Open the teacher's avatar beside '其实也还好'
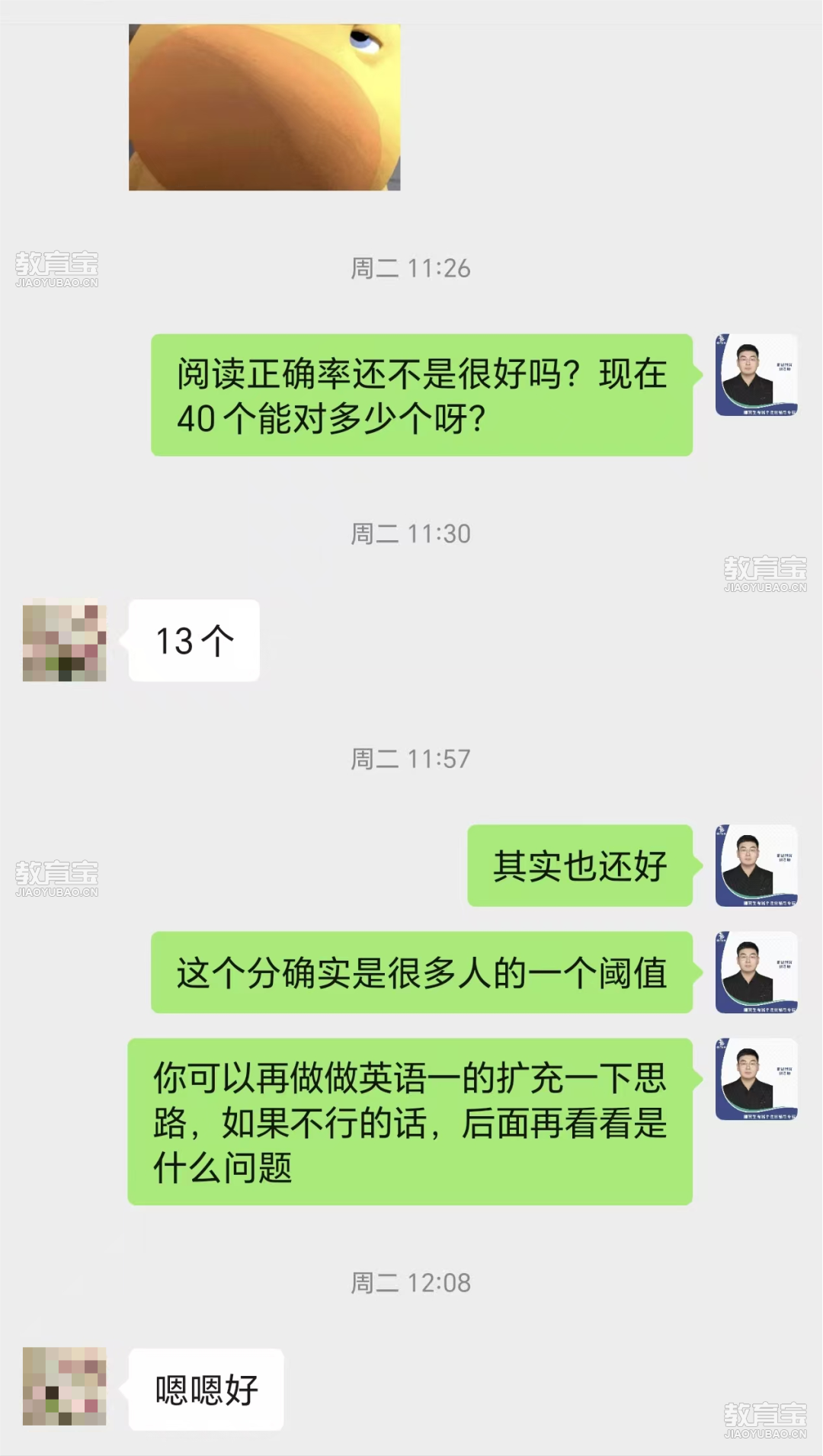The image size is (823, 1456). pyautogui.click(x=756, y=865)
